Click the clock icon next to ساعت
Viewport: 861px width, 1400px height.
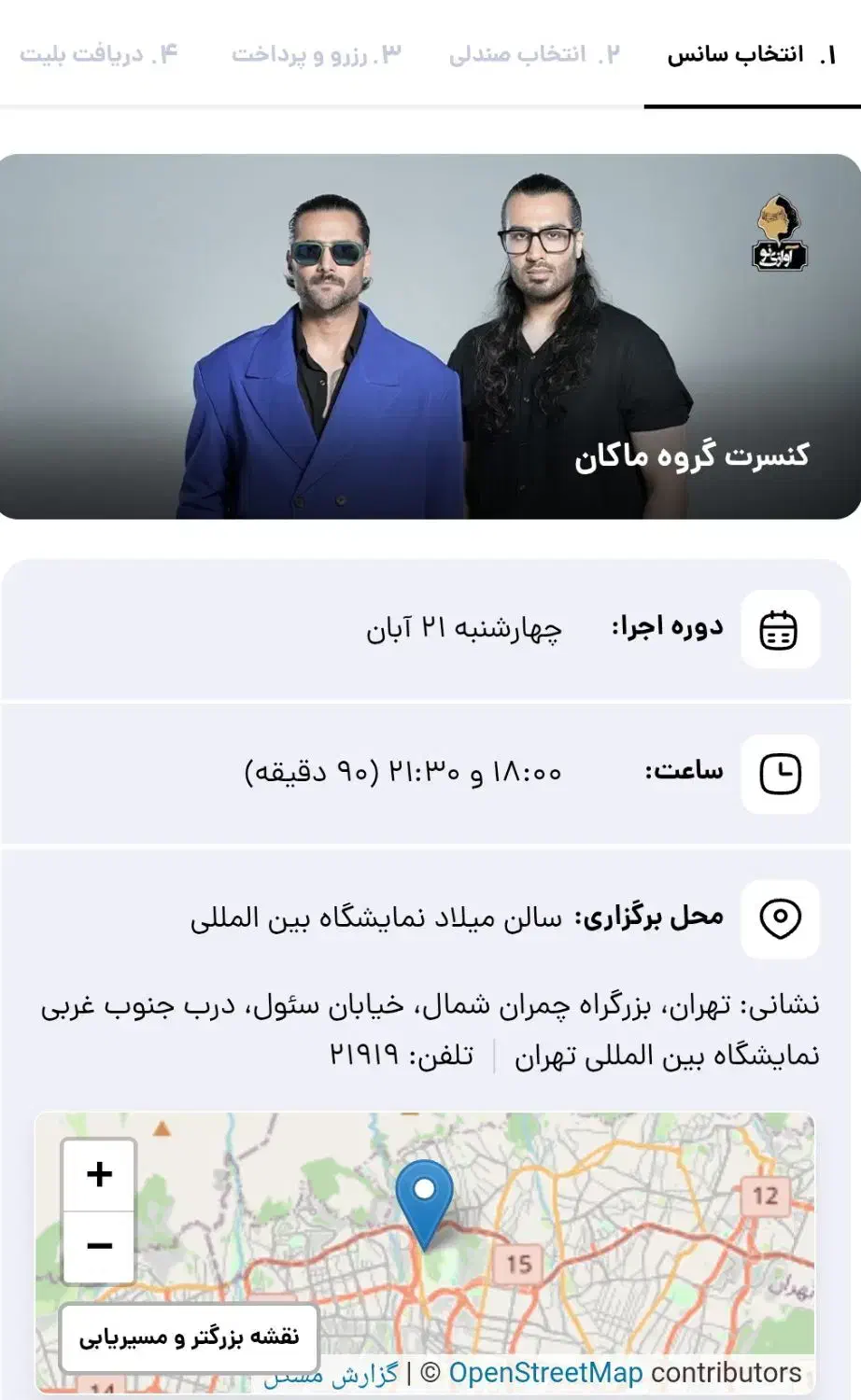click(x=780, y=770)
